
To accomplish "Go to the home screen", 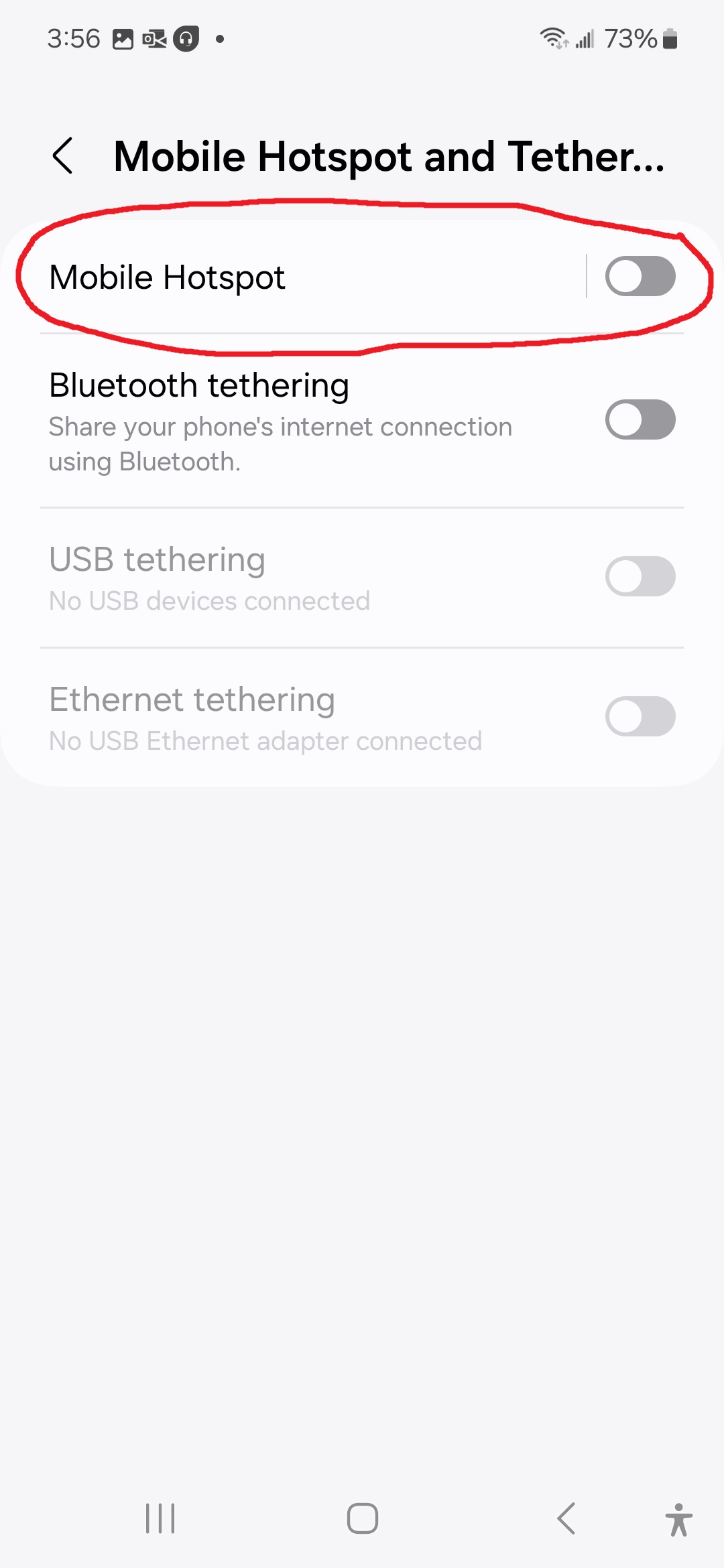I will pyautogui.click(x=363, y=1518).
